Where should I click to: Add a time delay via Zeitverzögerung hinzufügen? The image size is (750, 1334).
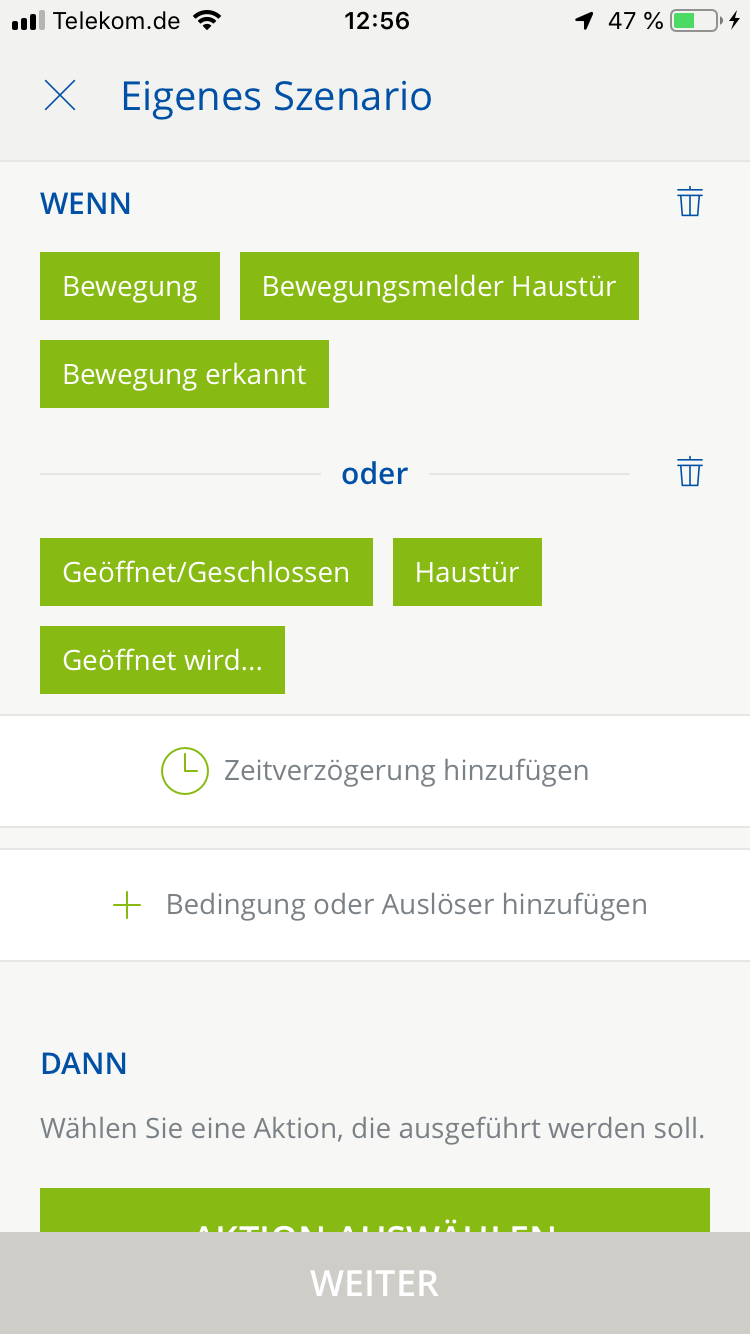point(375,771)
